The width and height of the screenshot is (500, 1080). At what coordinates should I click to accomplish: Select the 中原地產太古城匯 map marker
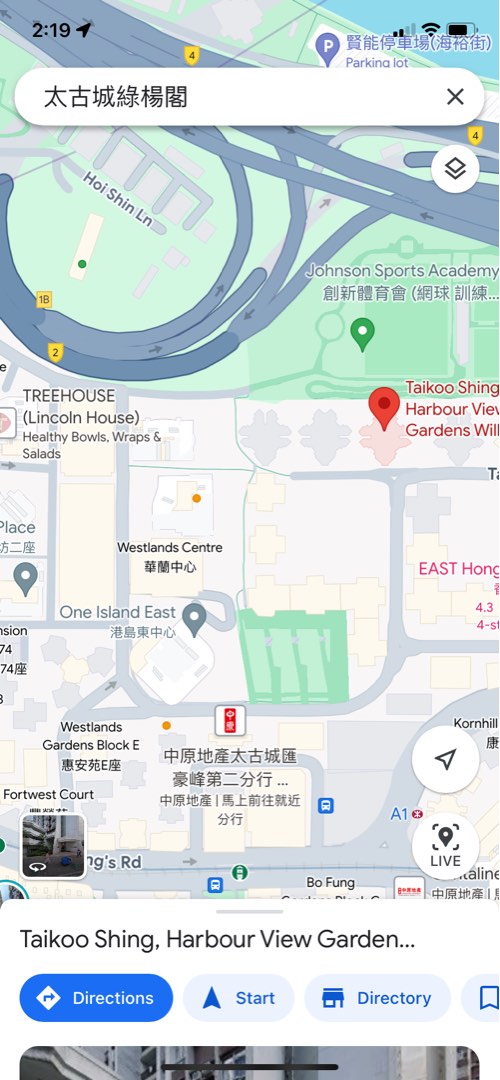[x=229, y=721]
